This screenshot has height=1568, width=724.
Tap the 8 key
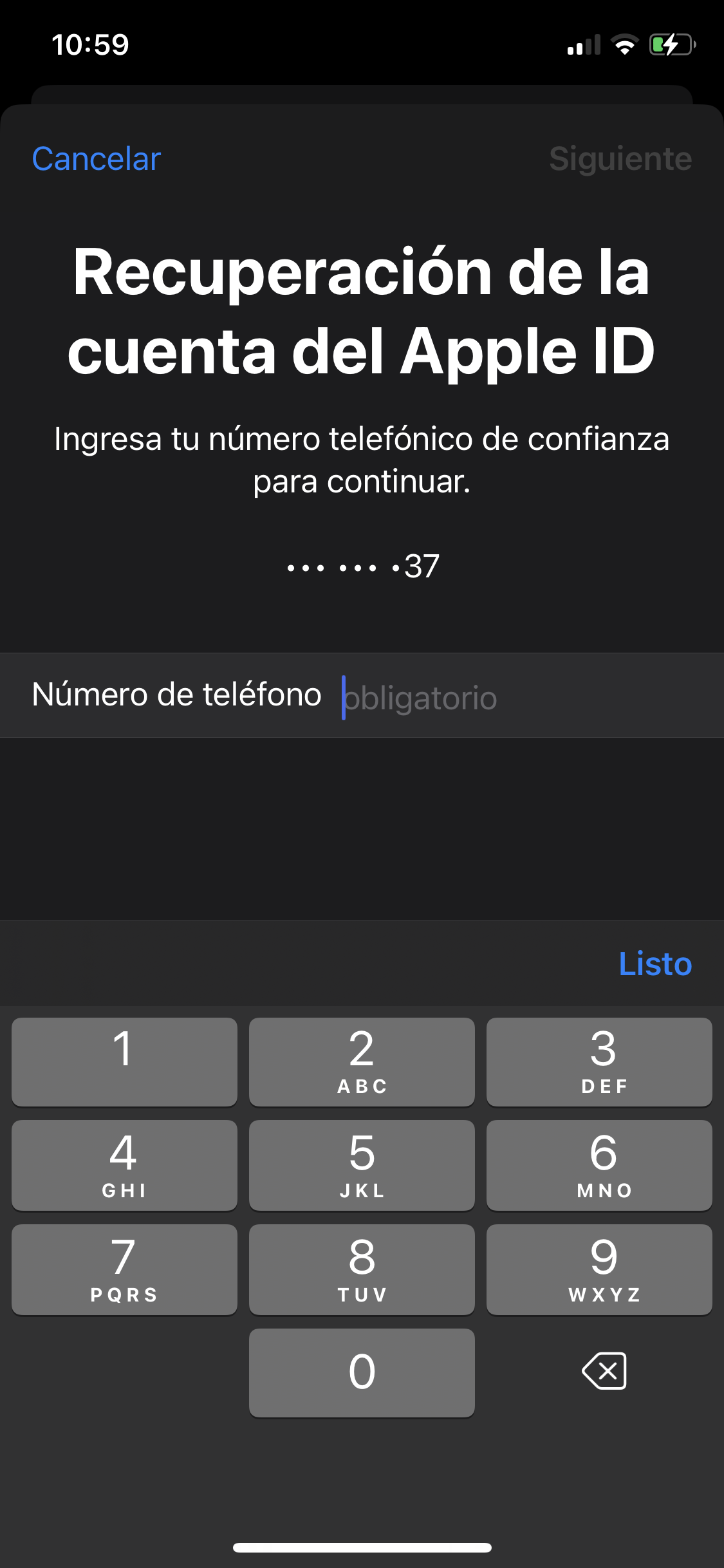[x=362, y=1269]
